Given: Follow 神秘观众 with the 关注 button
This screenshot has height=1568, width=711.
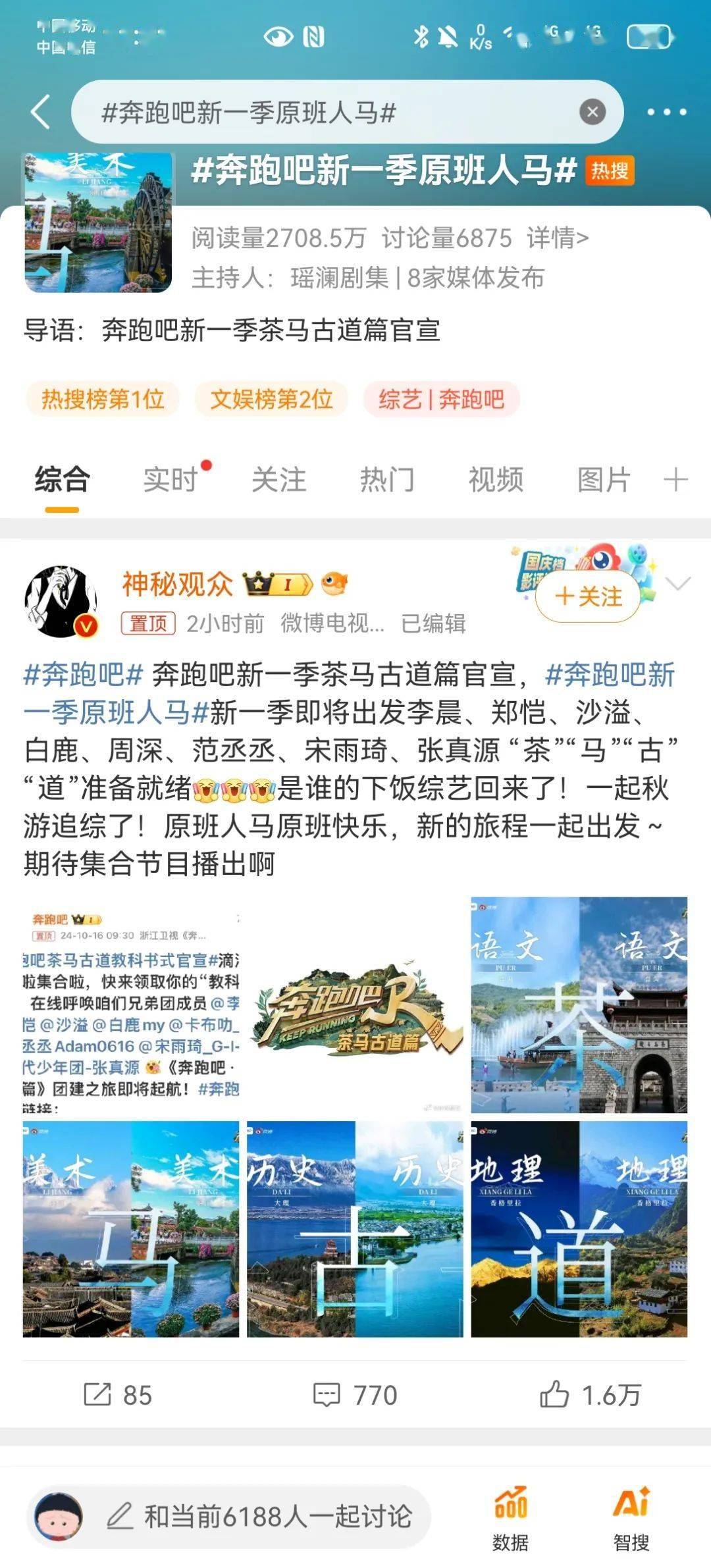Looking at the screenshot, I should pyautogui.click(x=588, y=596).
